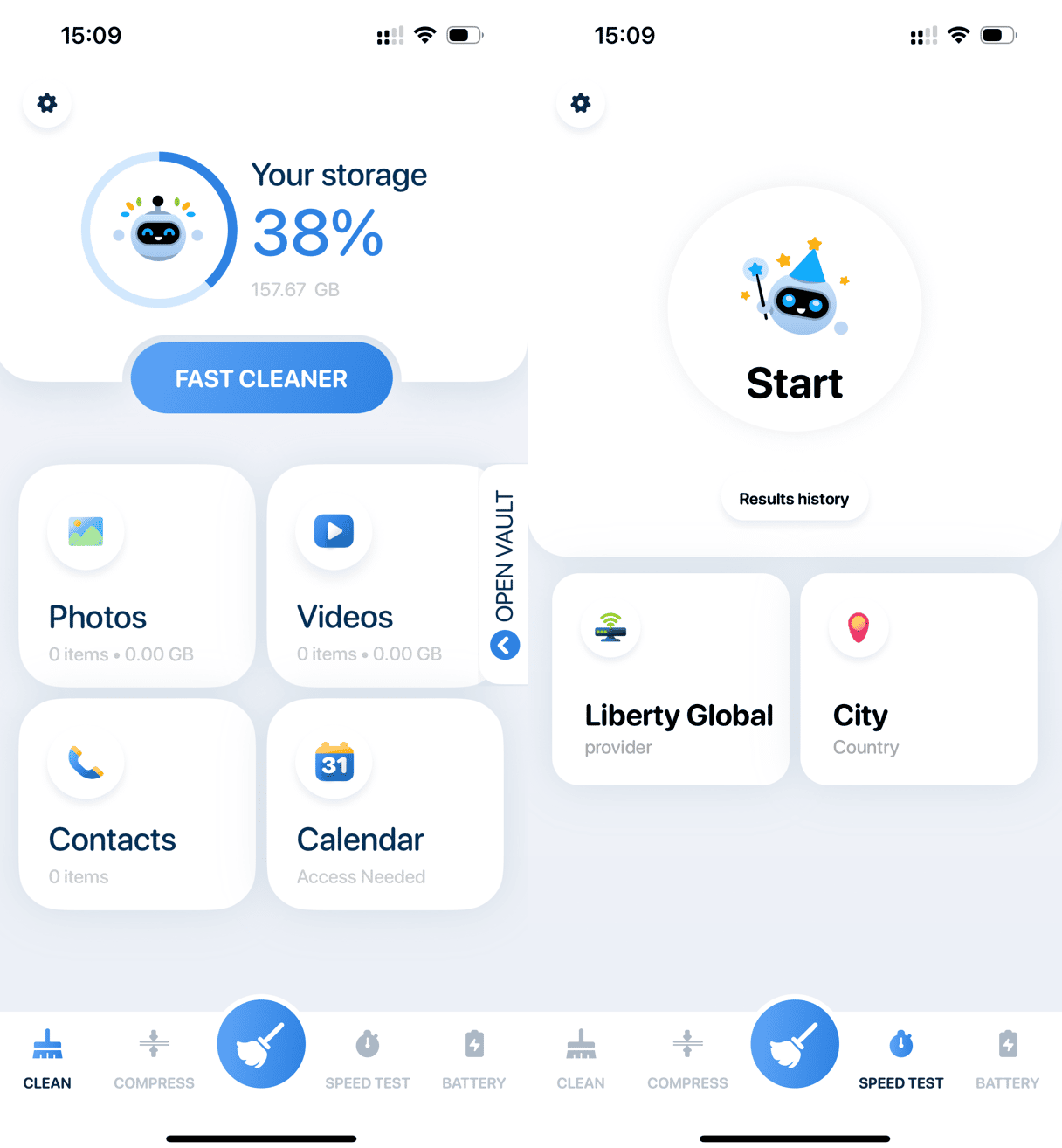This screenshot has width=1062, height=1148.
Task: Open settings gear on the speed test screen
Action: point(581,103)
